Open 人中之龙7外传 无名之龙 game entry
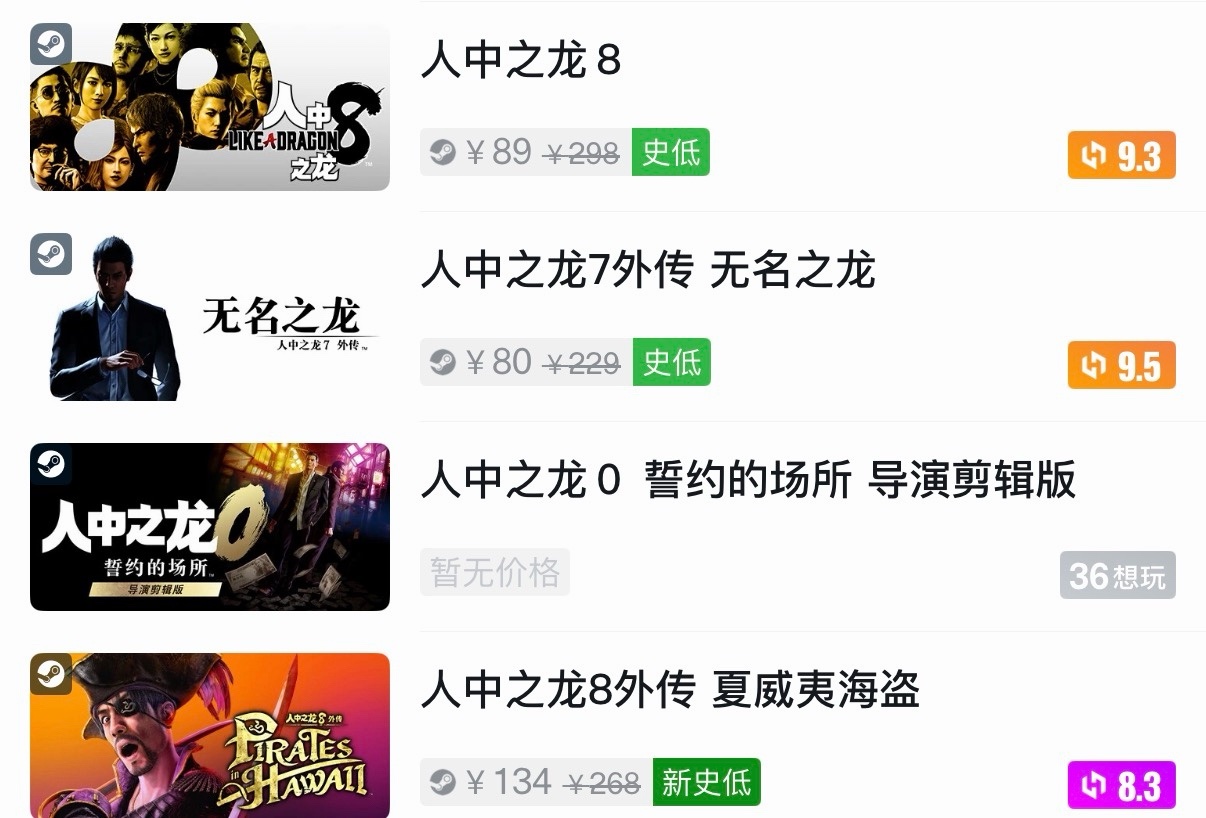 648,271
